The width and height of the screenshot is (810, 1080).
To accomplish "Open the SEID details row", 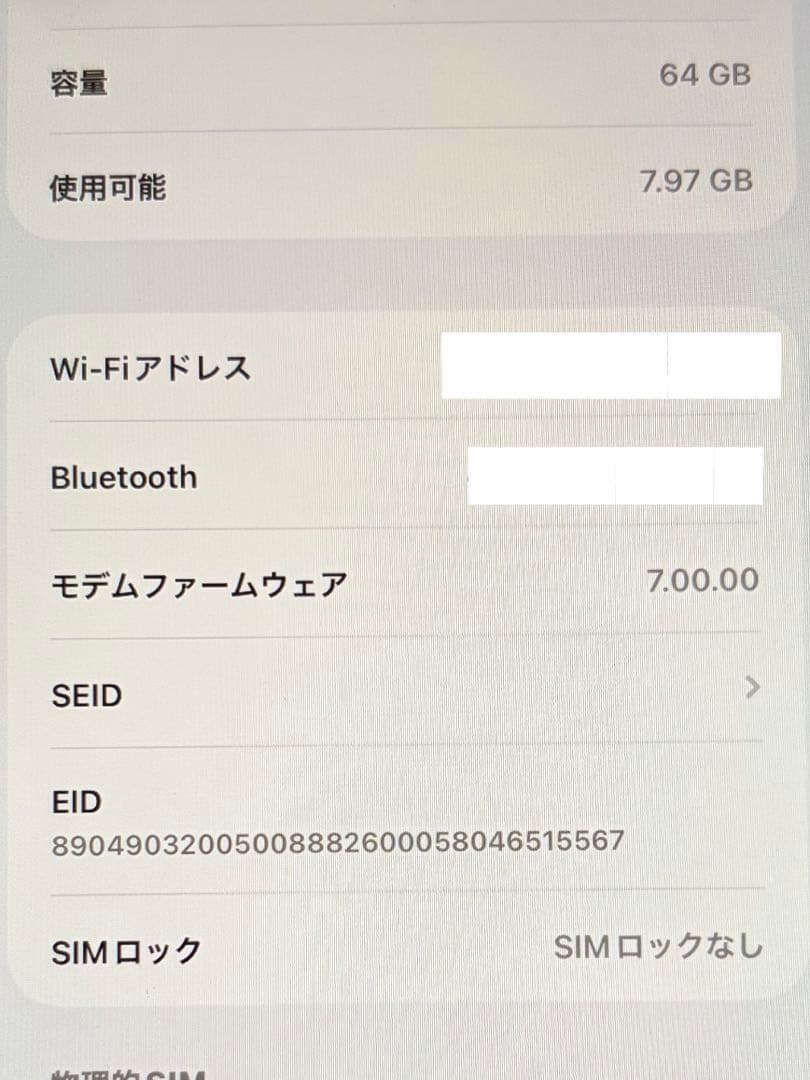I will click(400, 692).
